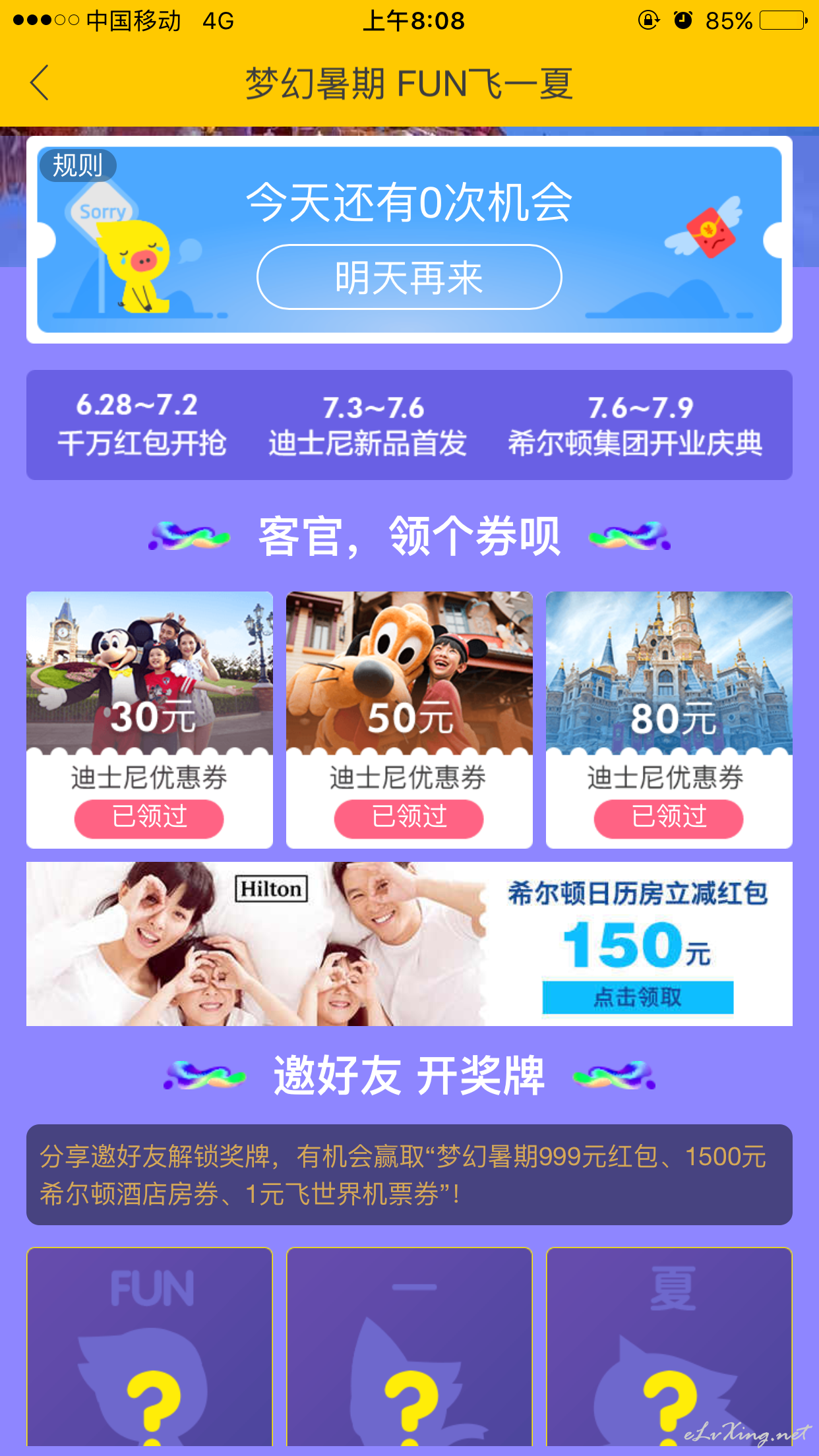Tap 已领过 on the 30元 Disney coupon
The height and width of the screenshot is (1456, 819).
pos(149,819)
